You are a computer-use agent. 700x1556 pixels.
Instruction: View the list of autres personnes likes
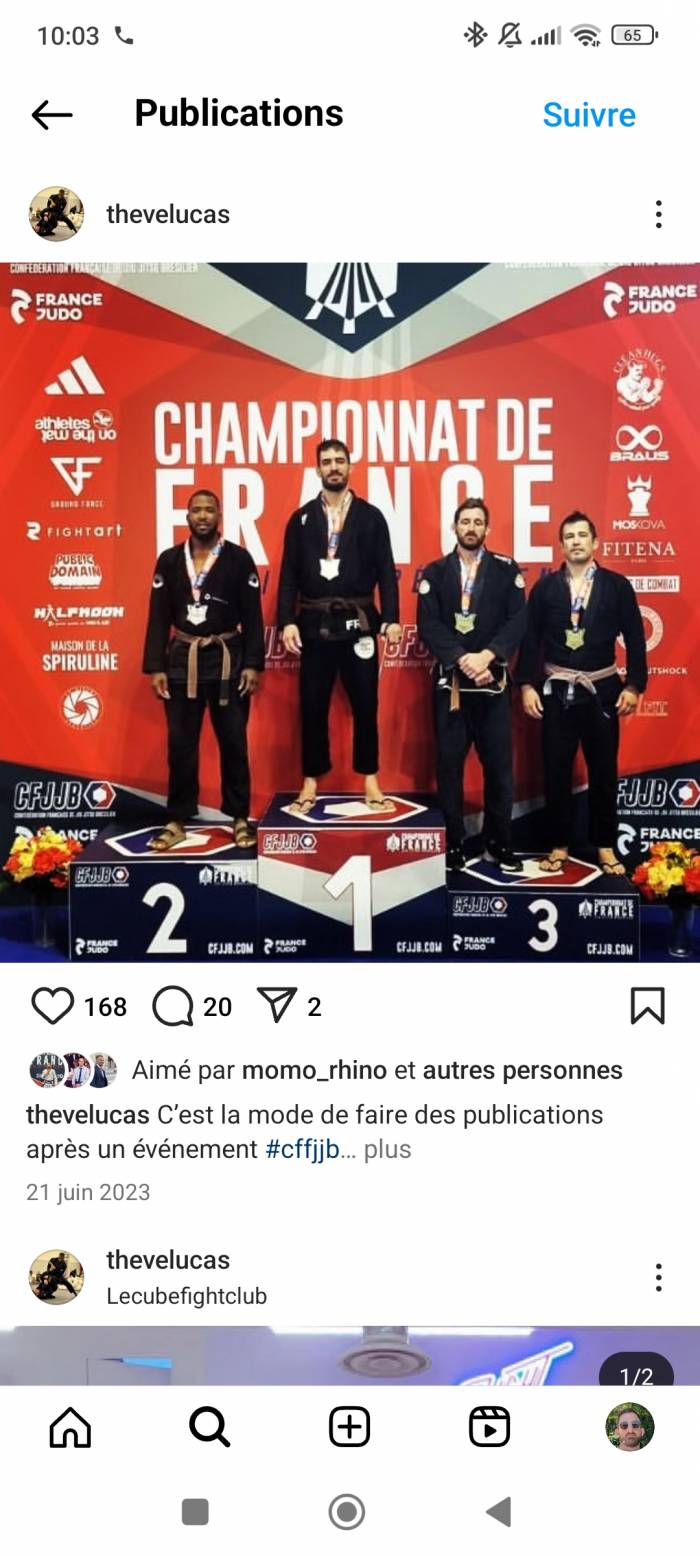point(522,1070)
